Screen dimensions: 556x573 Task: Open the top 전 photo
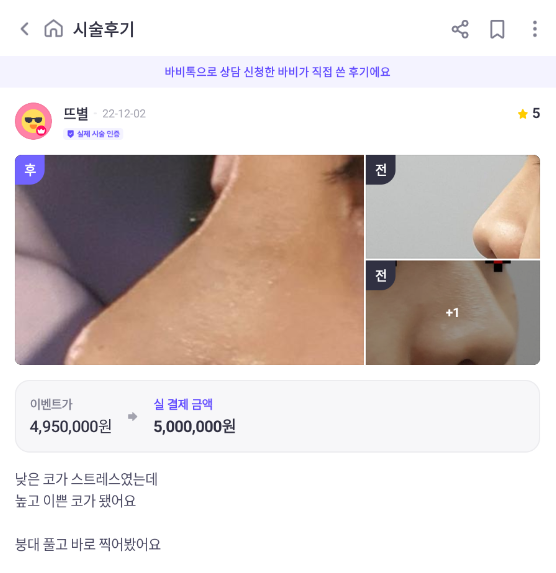point(453,207)
